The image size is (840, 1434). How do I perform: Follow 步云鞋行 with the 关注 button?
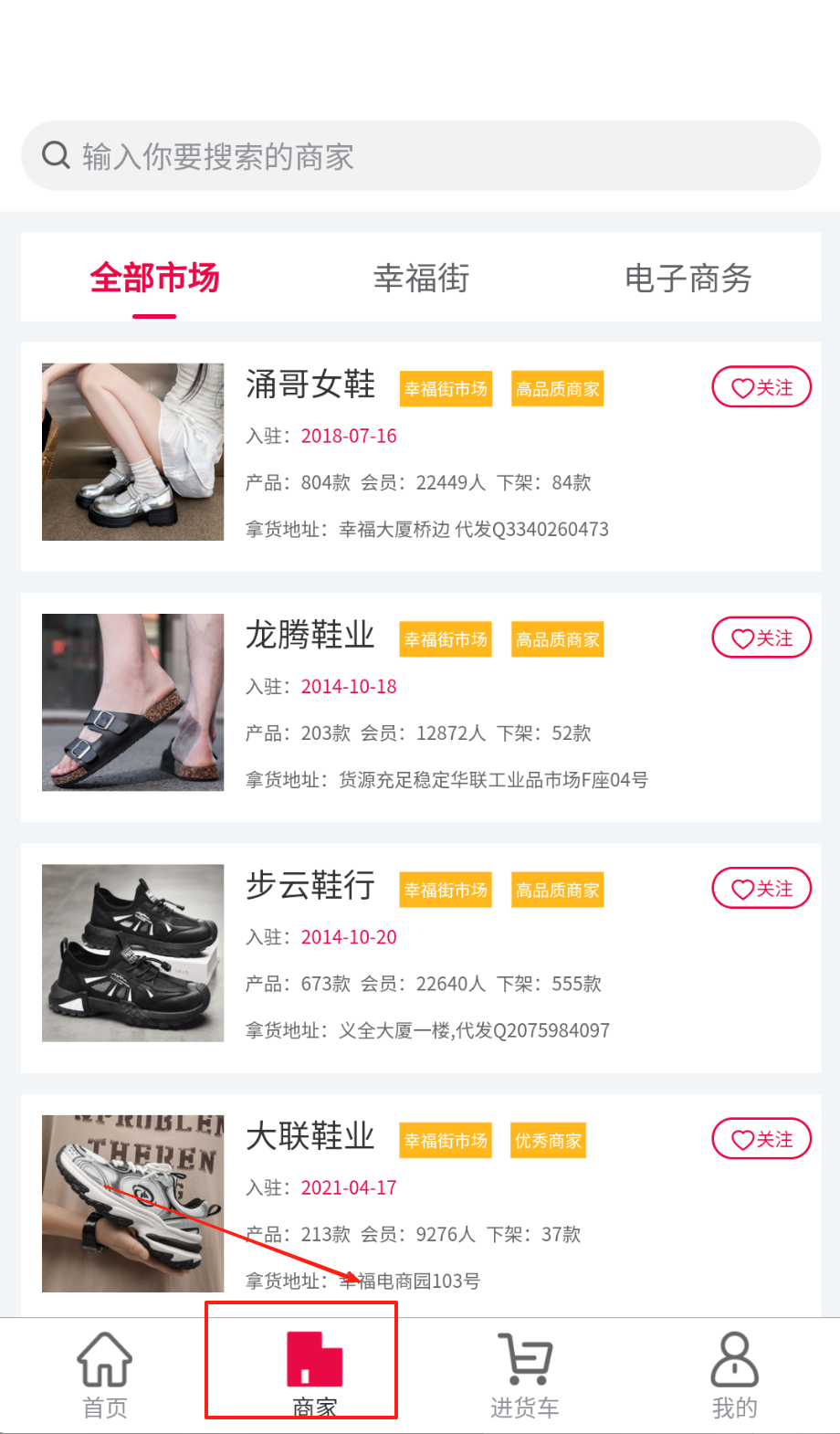click(x=761, y=888)
